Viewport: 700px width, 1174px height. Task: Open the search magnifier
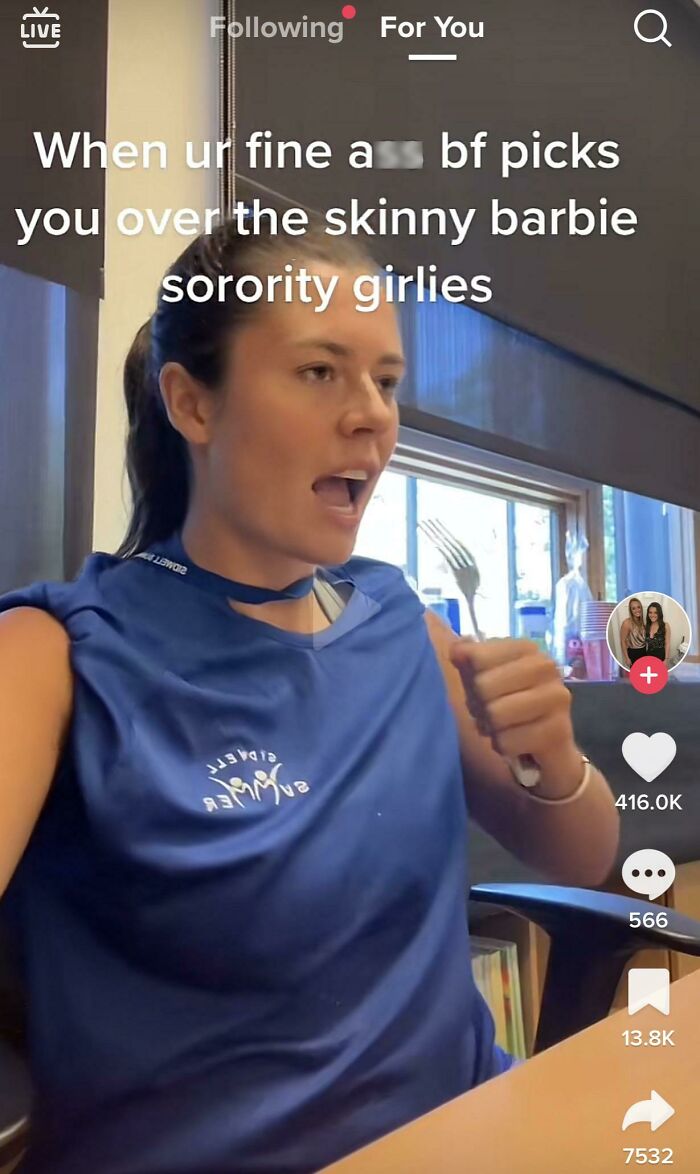652,29
